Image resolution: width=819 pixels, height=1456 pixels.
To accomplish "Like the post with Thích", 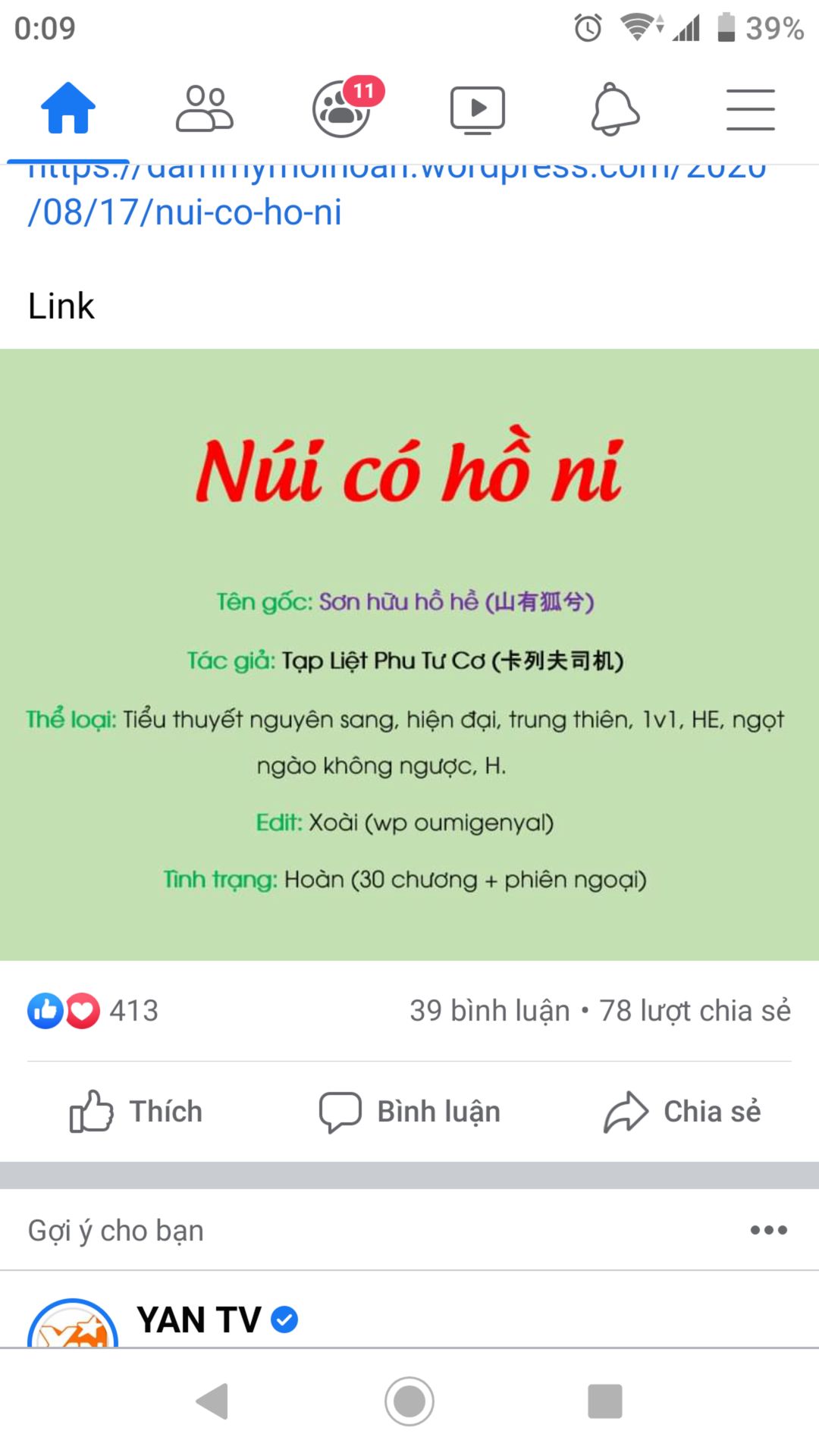I will [x=136, y=1111].
